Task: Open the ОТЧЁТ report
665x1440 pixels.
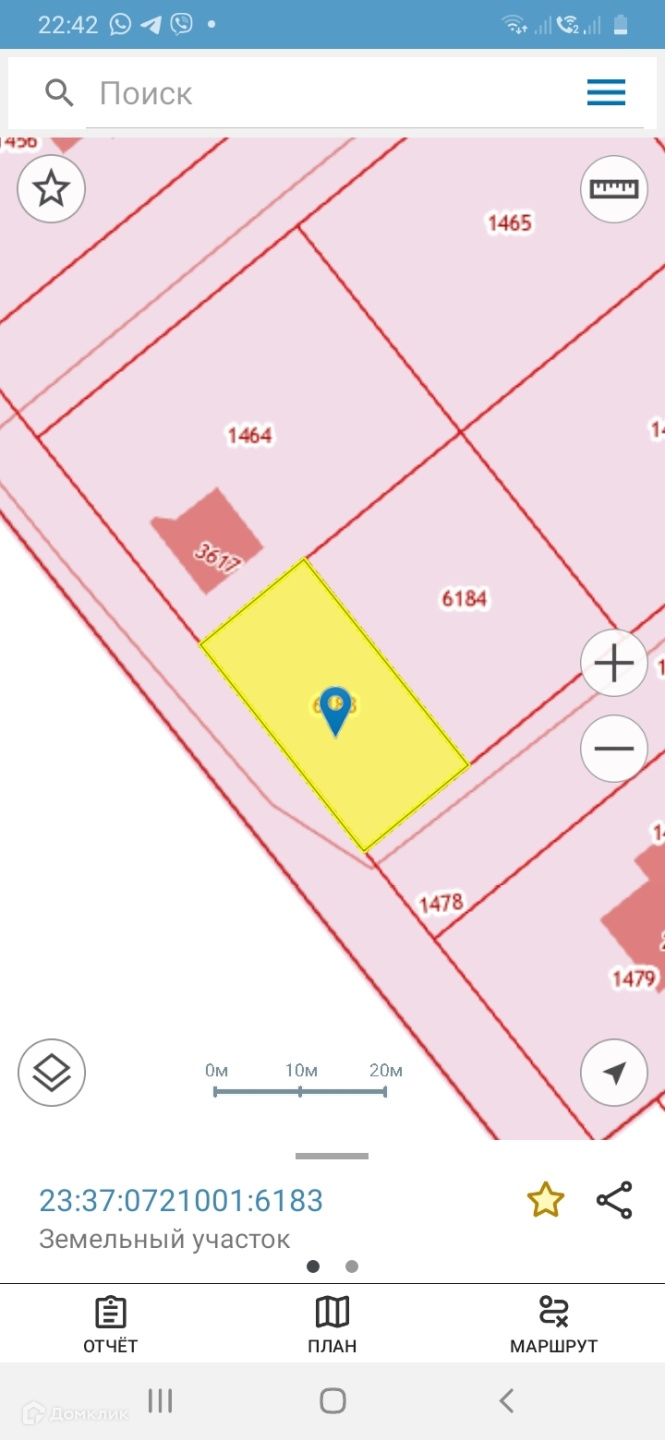Action: click(x=110, y=1325)
